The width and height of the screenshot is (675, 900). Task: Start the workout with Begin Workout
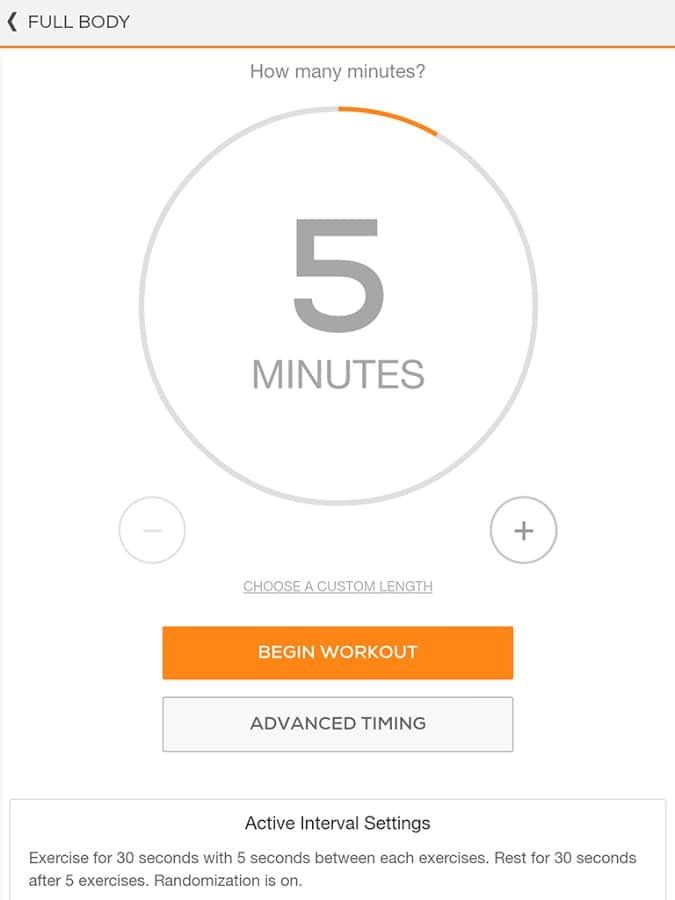tap(338, 652)
